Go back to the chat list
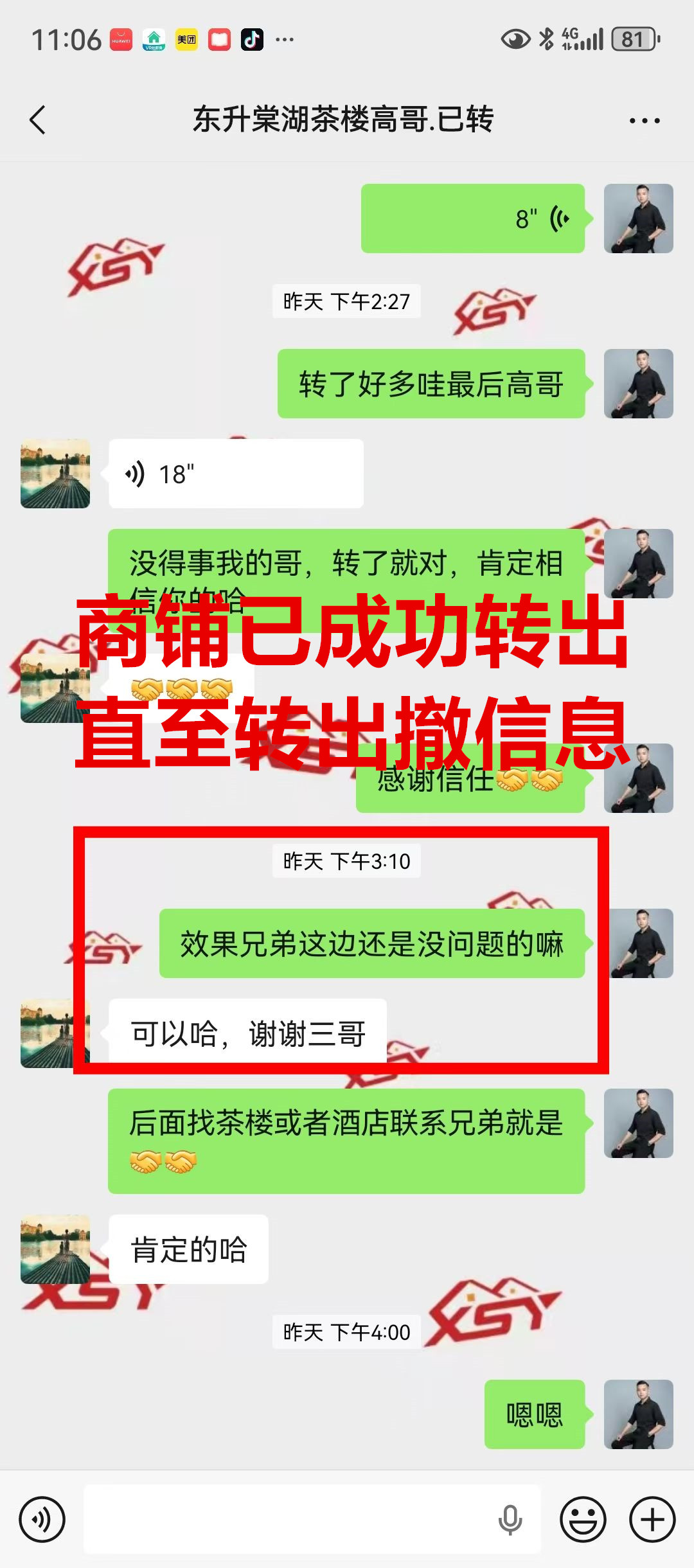 click(x=39, y=120)
